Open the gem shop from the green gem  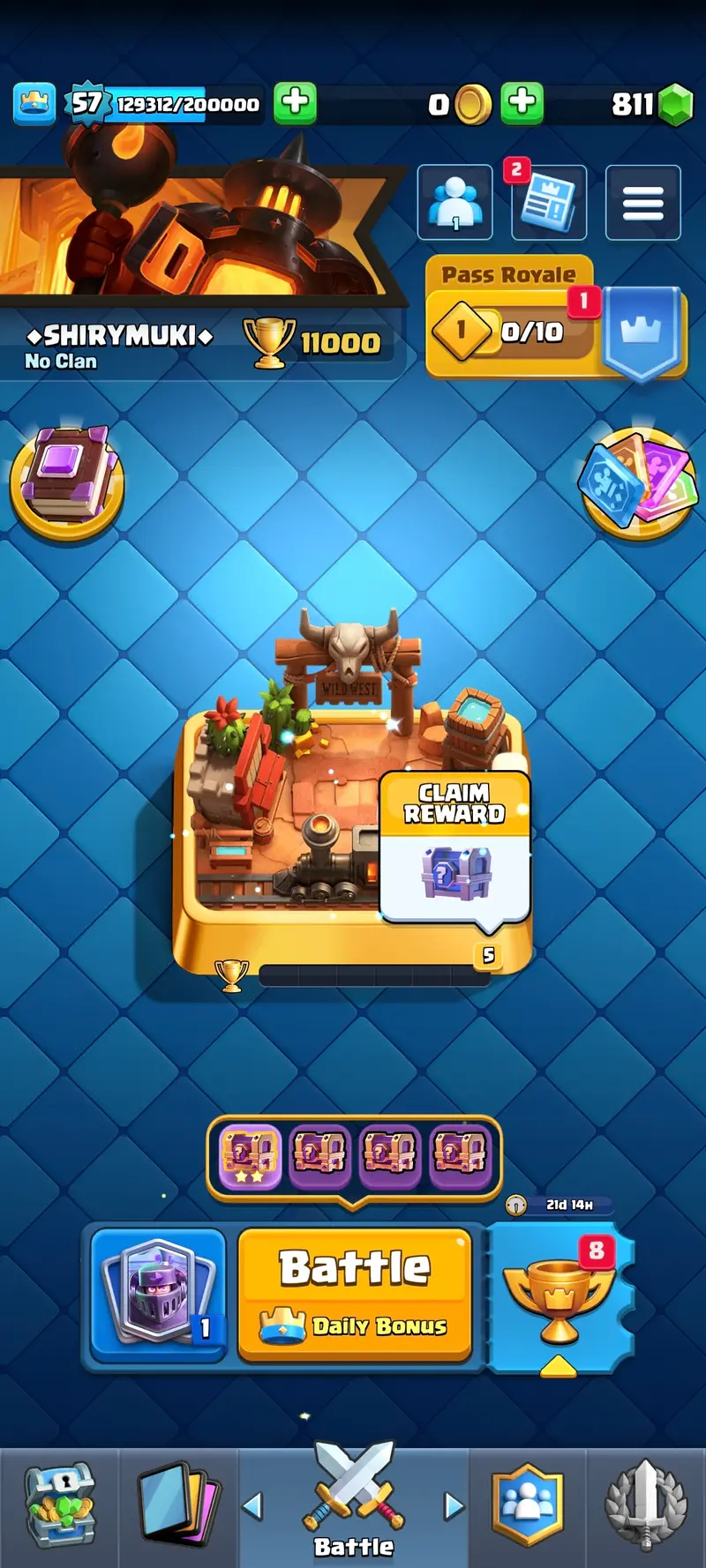(x=676, y=105)
